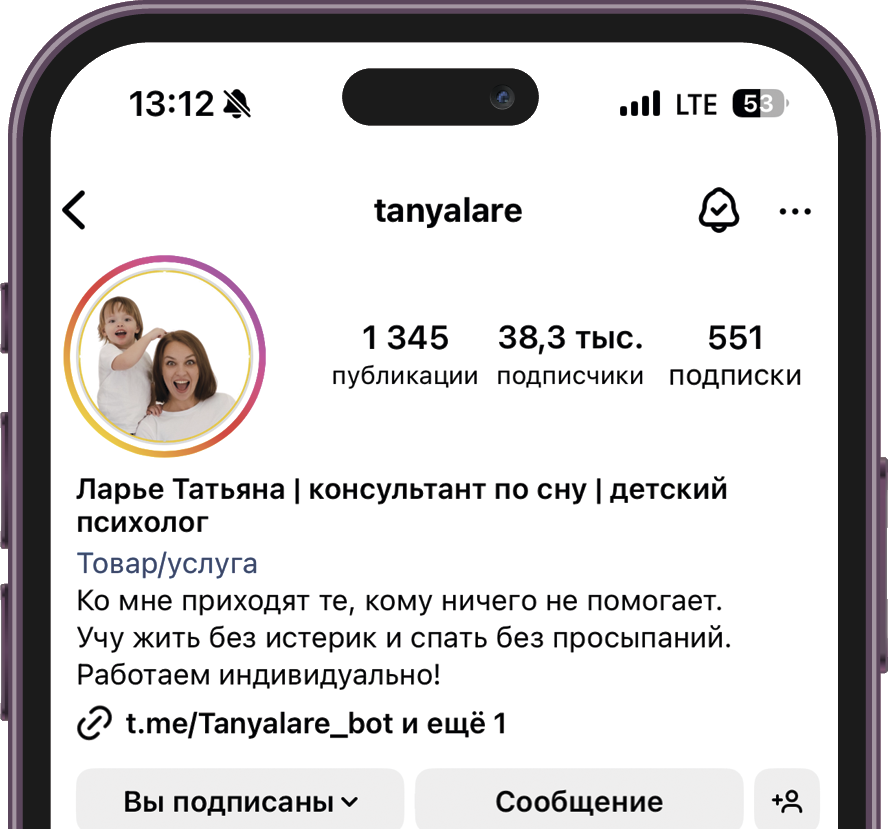Expand the Вы подписаны dropdown
888x829 pixels.
240,801
